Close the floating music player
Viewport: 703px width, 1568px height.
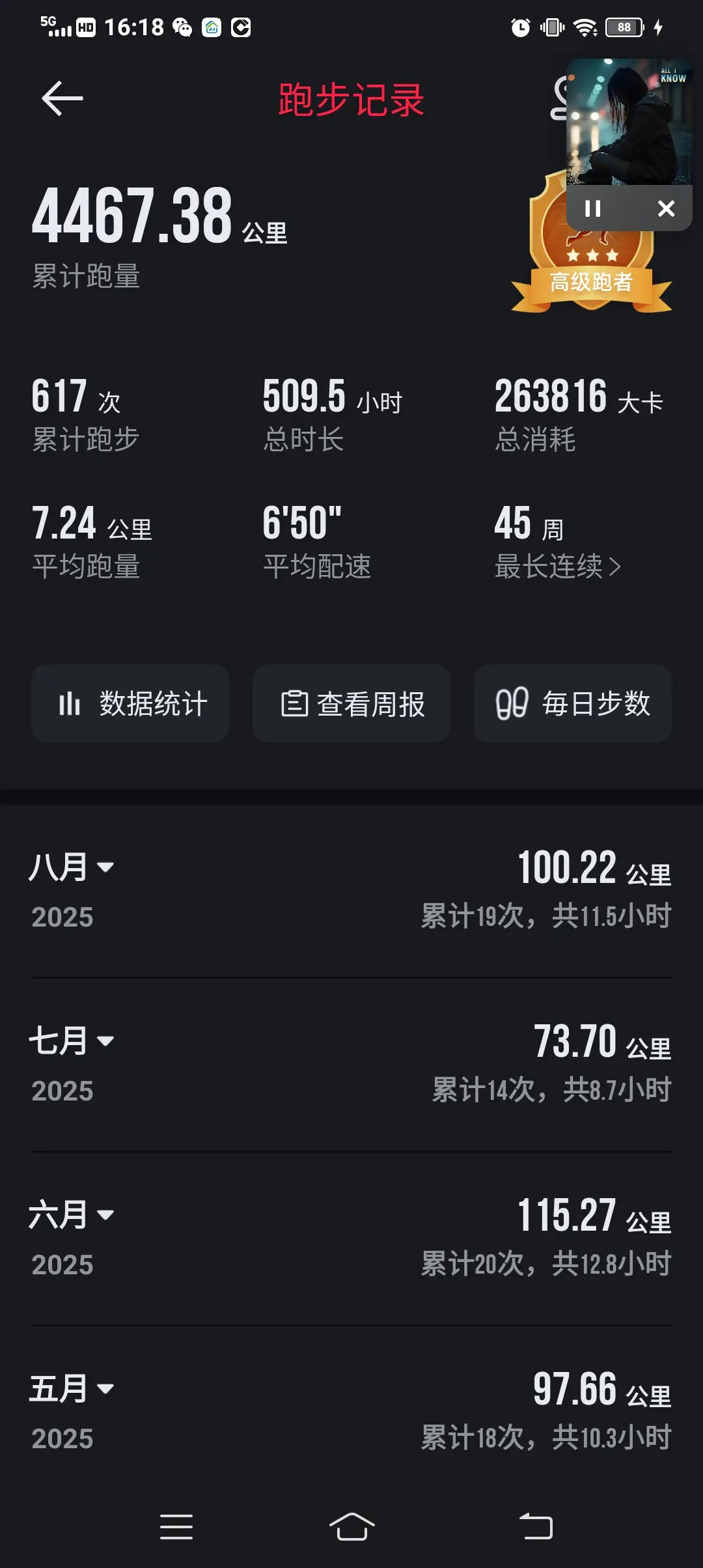666,209
